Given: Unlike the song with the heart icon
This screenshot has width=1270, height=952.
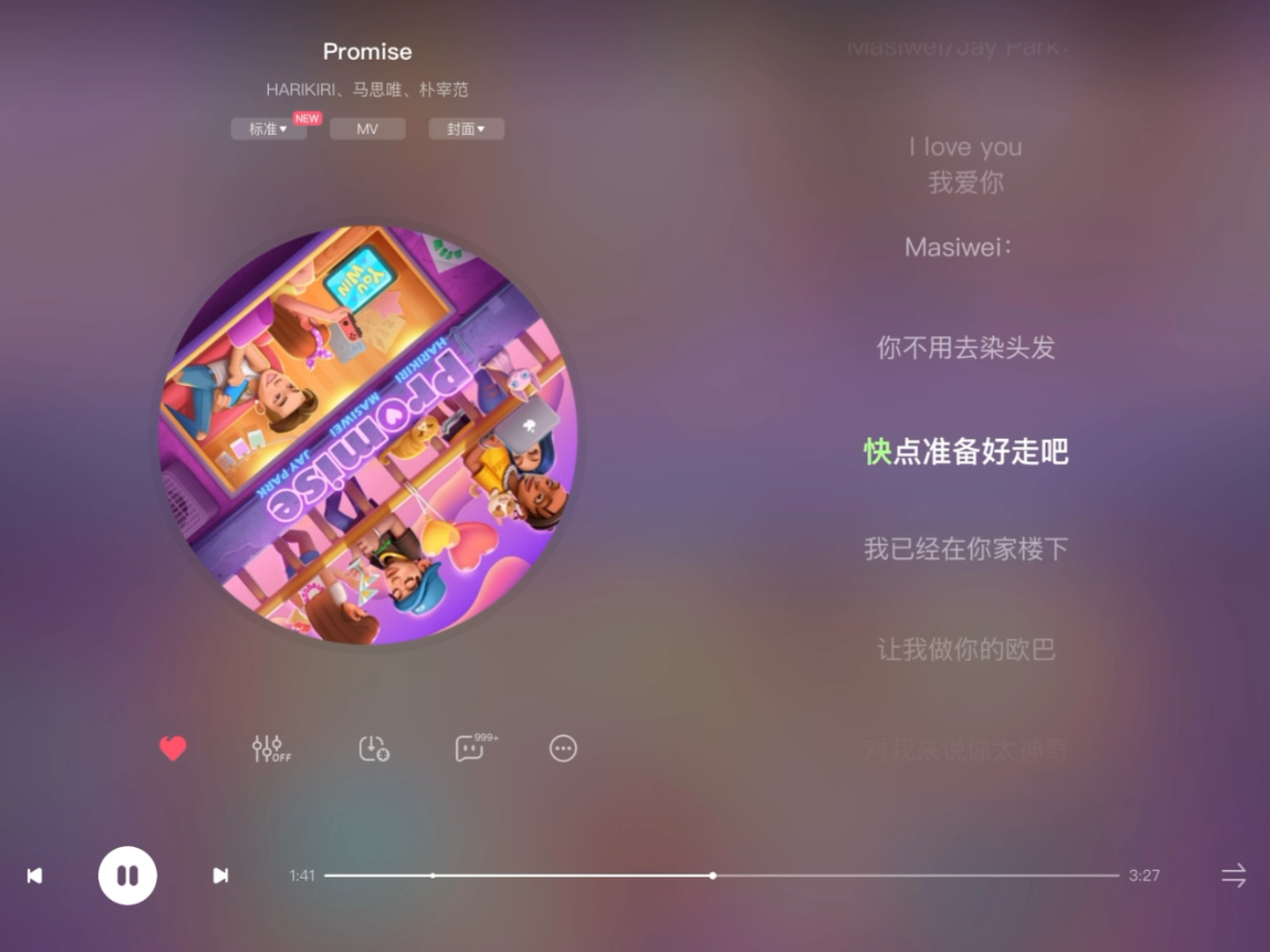Looking at the screenshot, I should (x=173, y=748).
